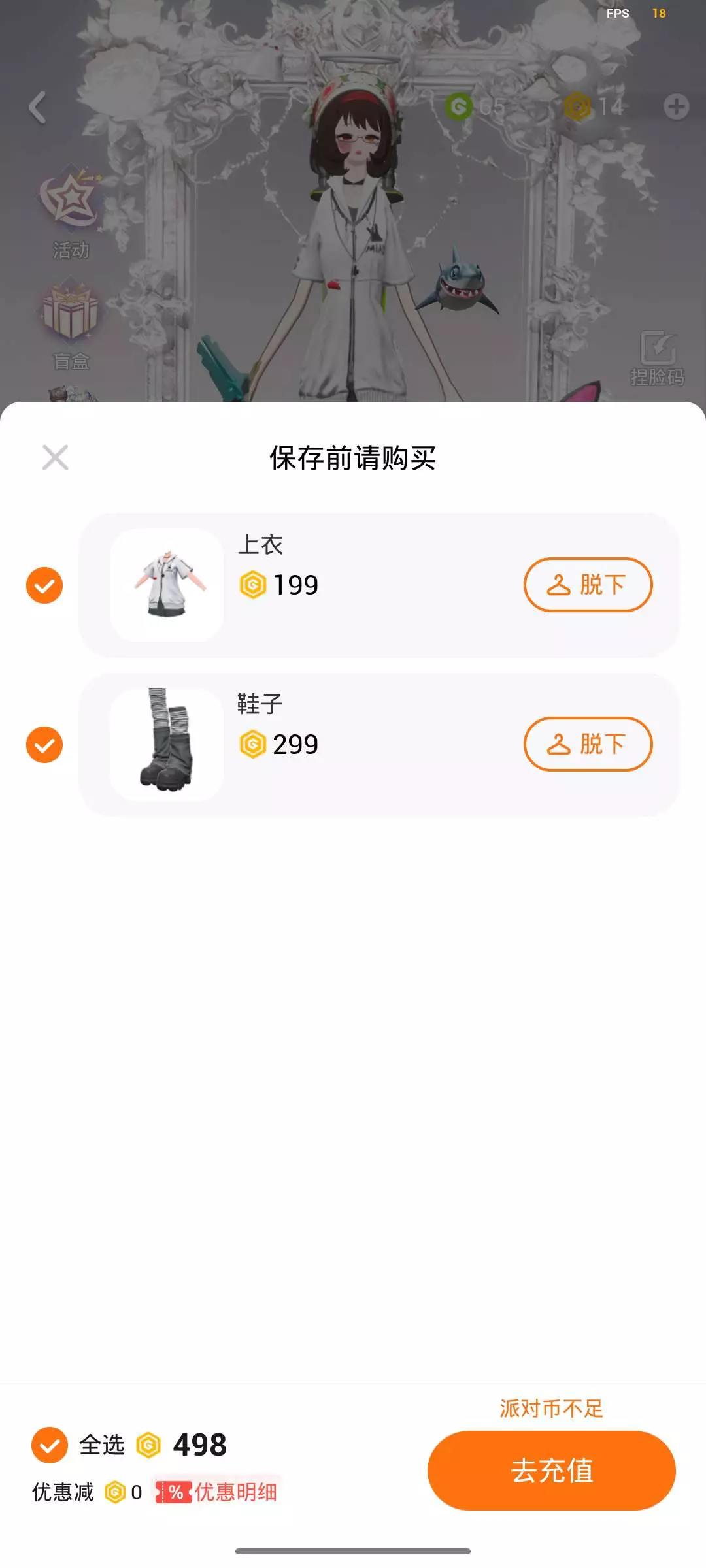Toggle the 全选 select-all checkbox
Image resolution: width=706 pixels, height=1568 pixels.
(50, 1445)
